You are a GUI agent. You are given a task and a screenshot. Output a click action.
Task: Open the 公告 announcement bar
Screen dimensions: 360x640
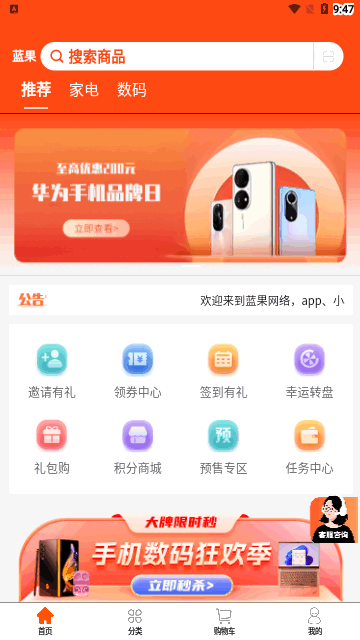[x=181, y=300]
